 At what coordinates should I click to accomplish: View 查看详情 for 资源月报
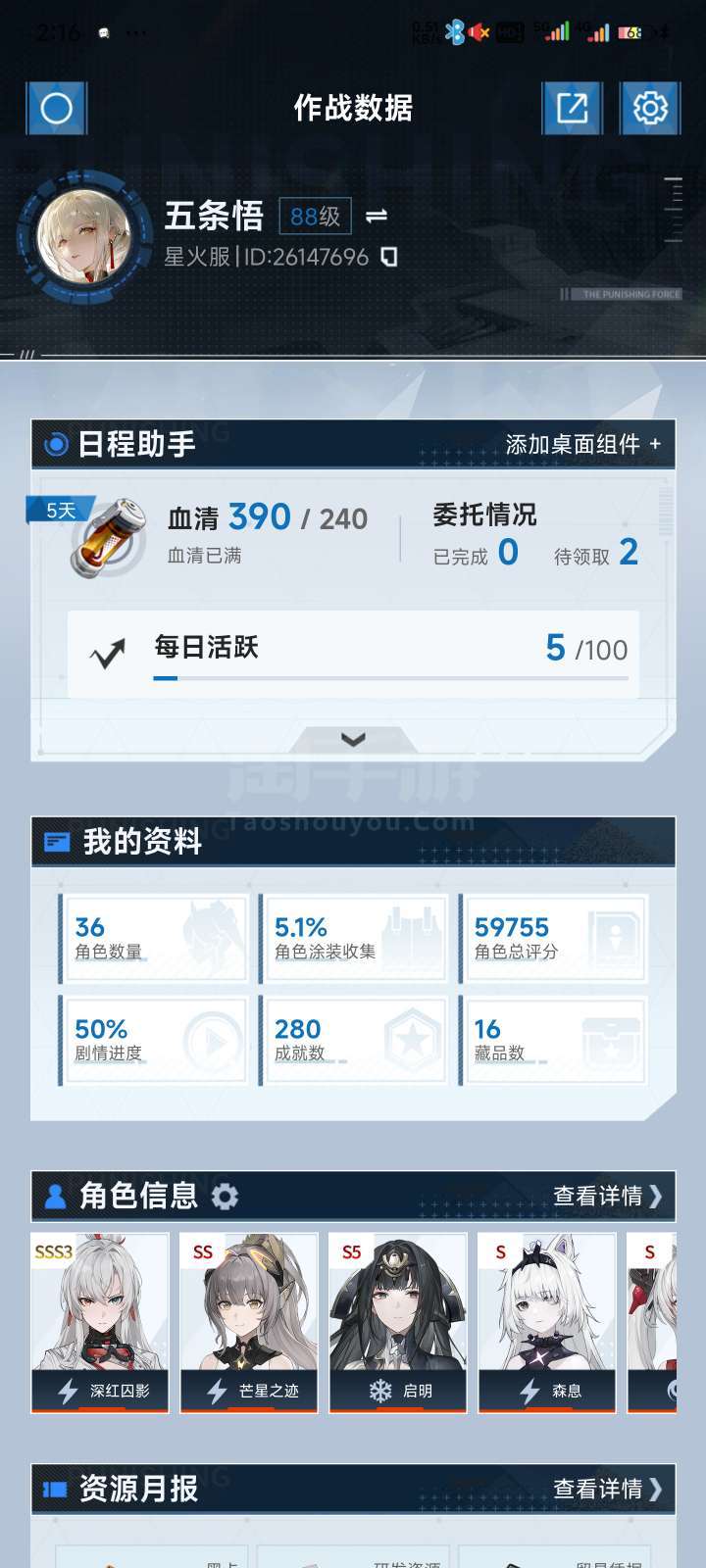[x=608, y=1490]
